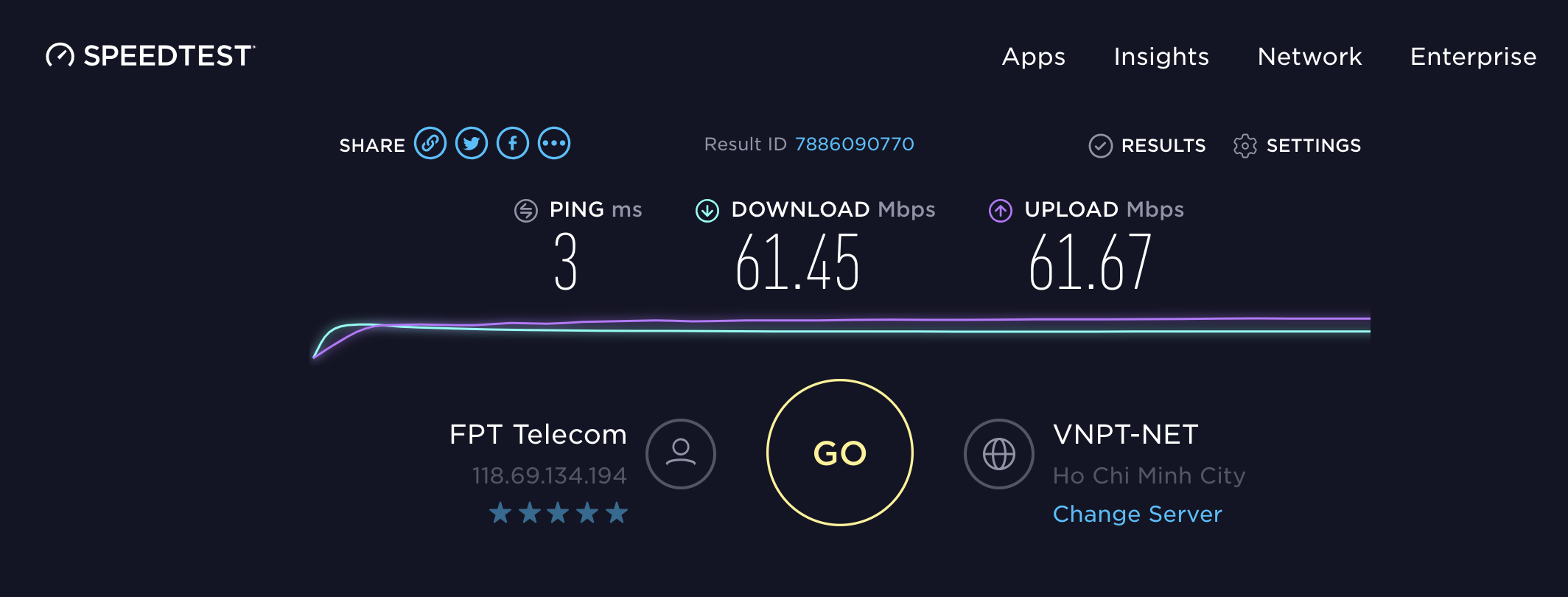The width and height of the screenshot is (1568, 597).
Task: Start a new test with GO
Action: point(839,453)
